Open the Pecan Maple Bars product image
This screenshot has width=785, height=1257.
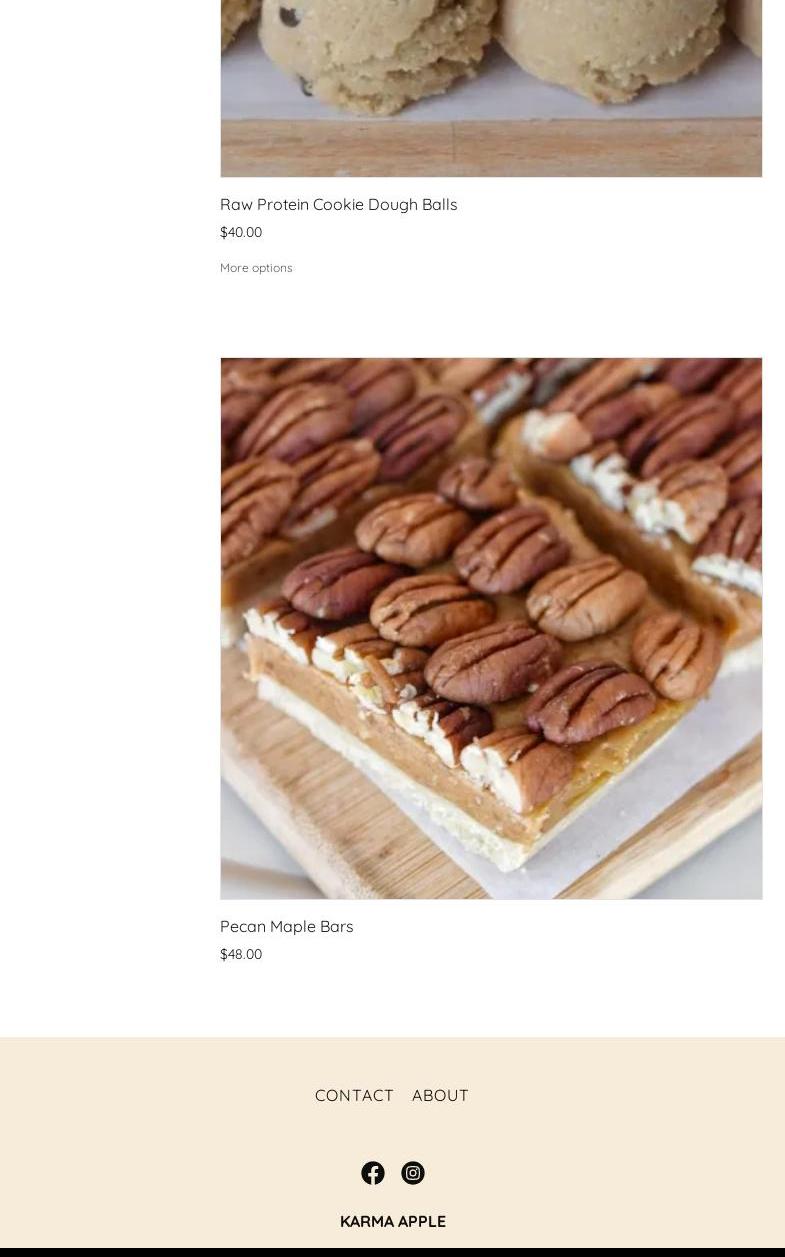[x=491, y=628]
